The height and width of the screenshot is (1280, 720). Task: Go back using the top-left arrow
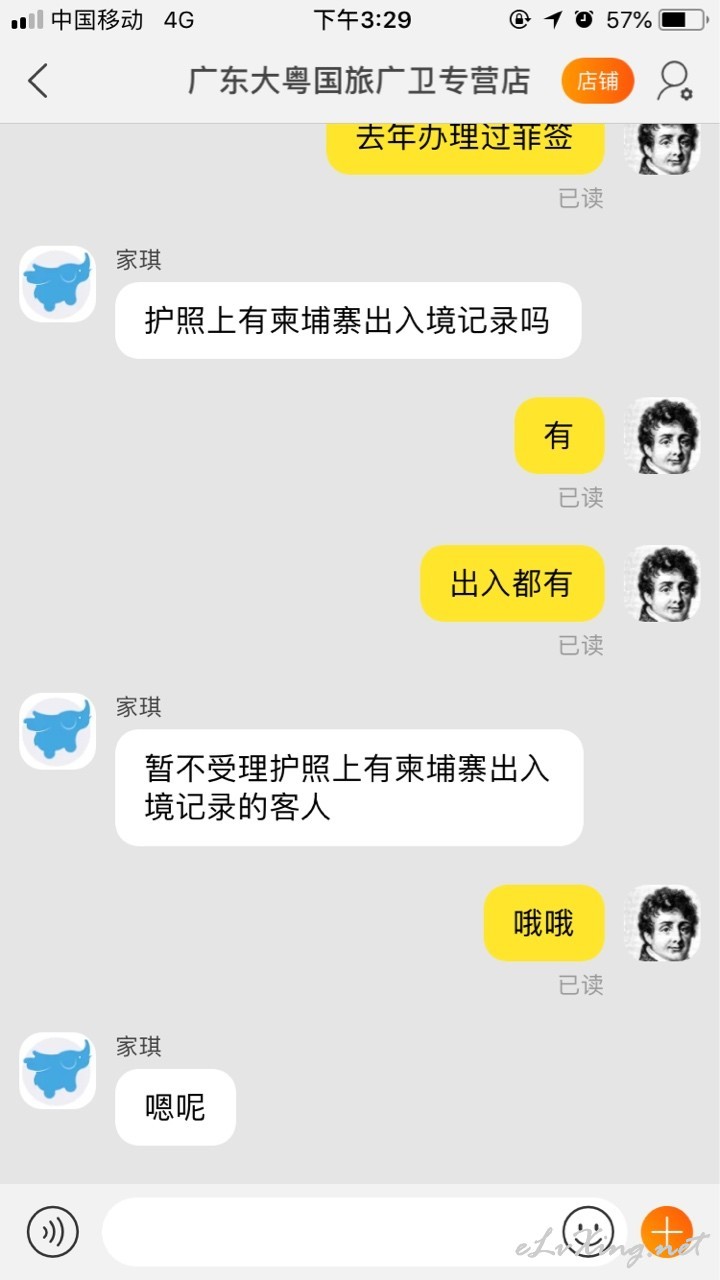(x=38, y=81)
